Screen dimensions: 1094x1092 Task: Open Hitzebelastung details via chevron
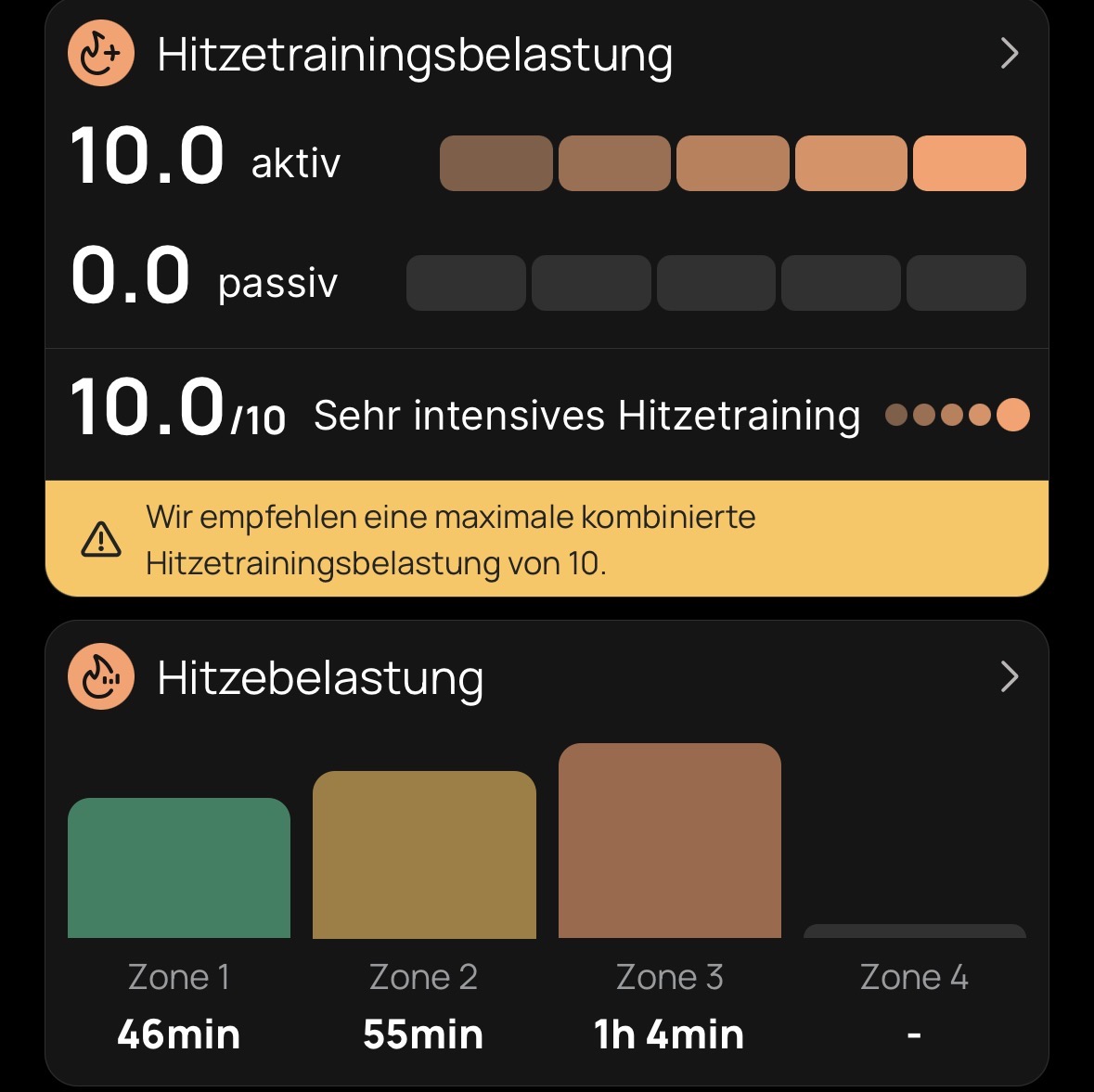[1010, 677]
